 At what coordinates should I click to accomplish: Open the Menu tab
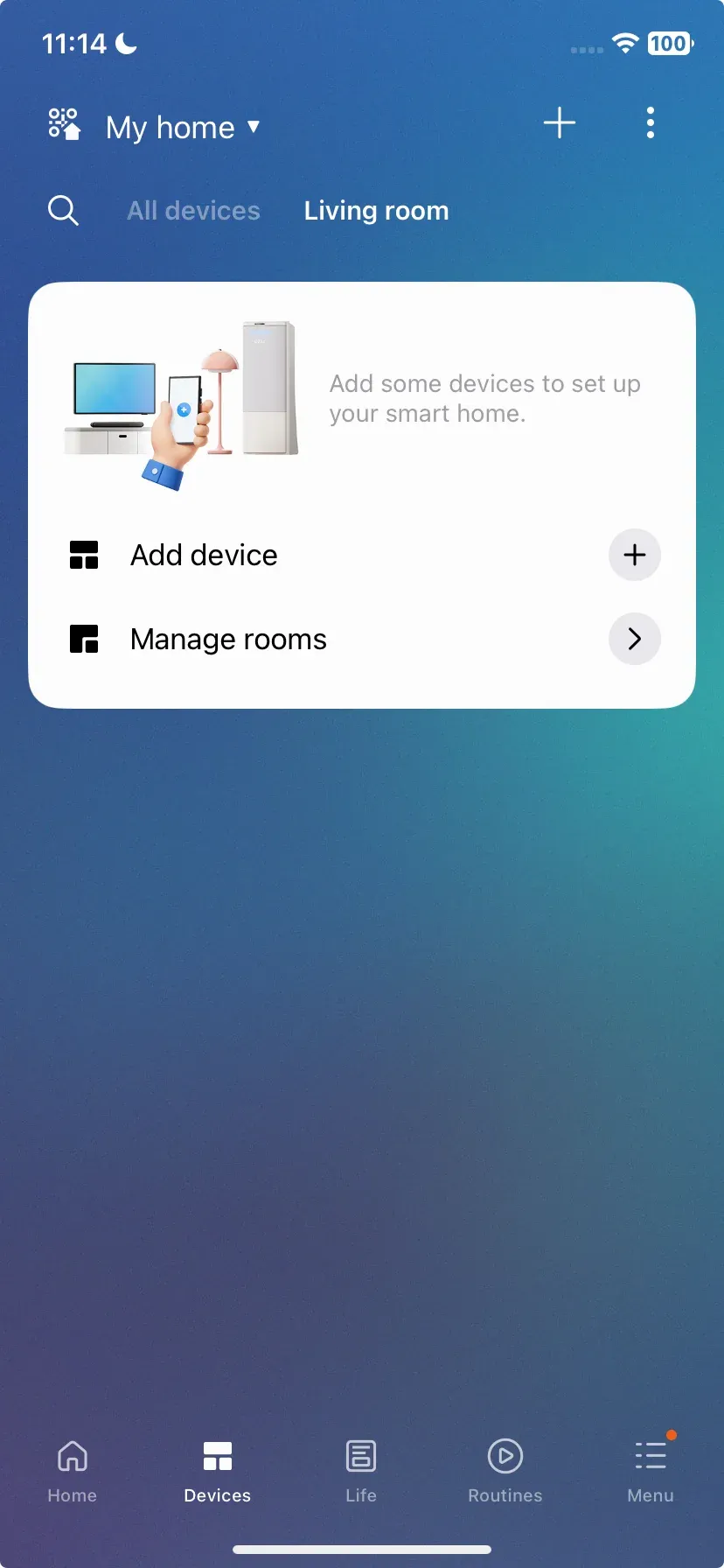pyautogui.click(x=651, y=1471)
